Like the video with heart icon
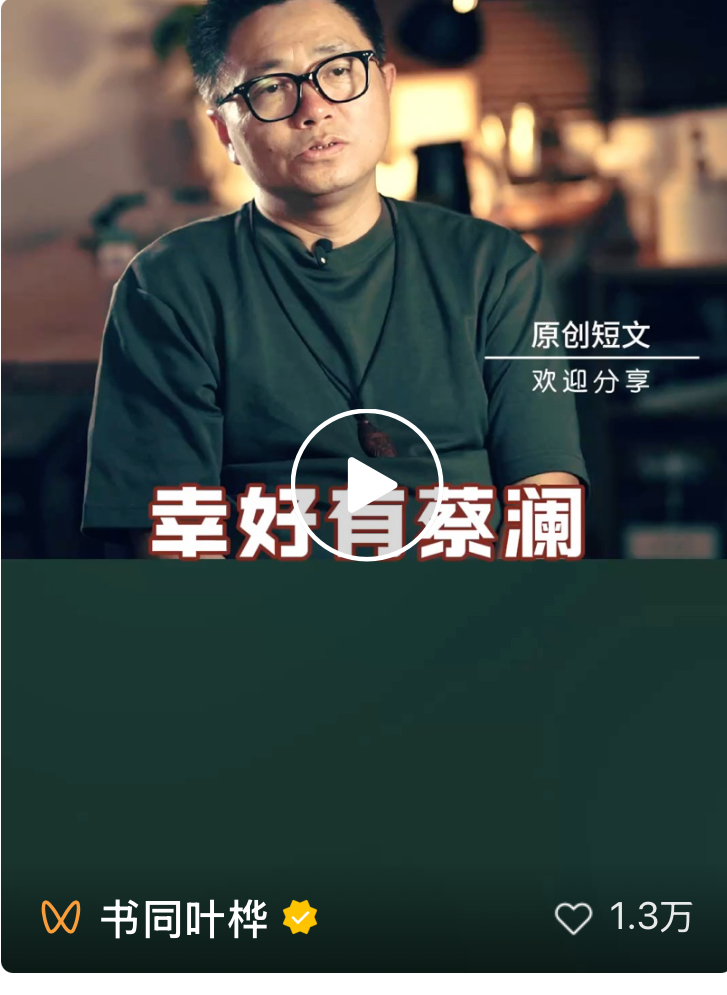 [573, 918]
